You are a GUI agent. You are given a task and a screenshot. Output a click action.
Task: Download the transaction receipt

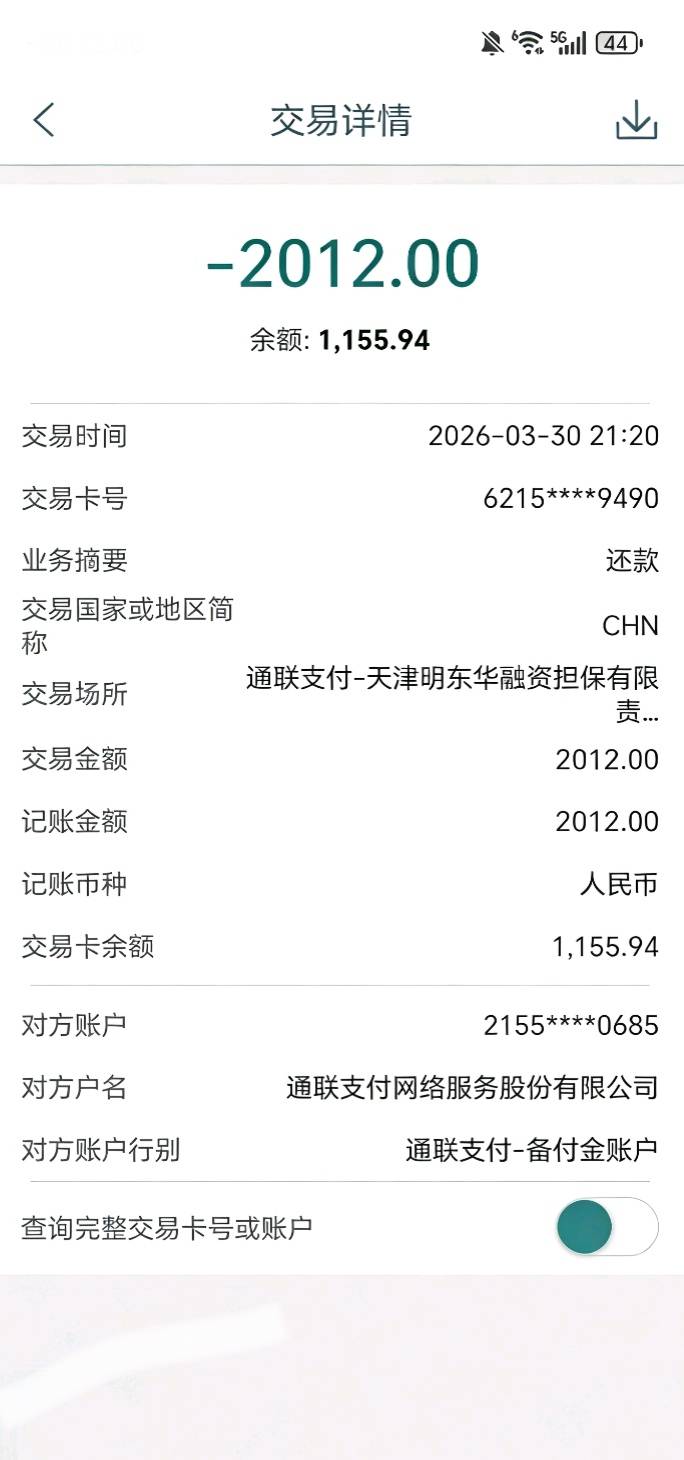636,121
